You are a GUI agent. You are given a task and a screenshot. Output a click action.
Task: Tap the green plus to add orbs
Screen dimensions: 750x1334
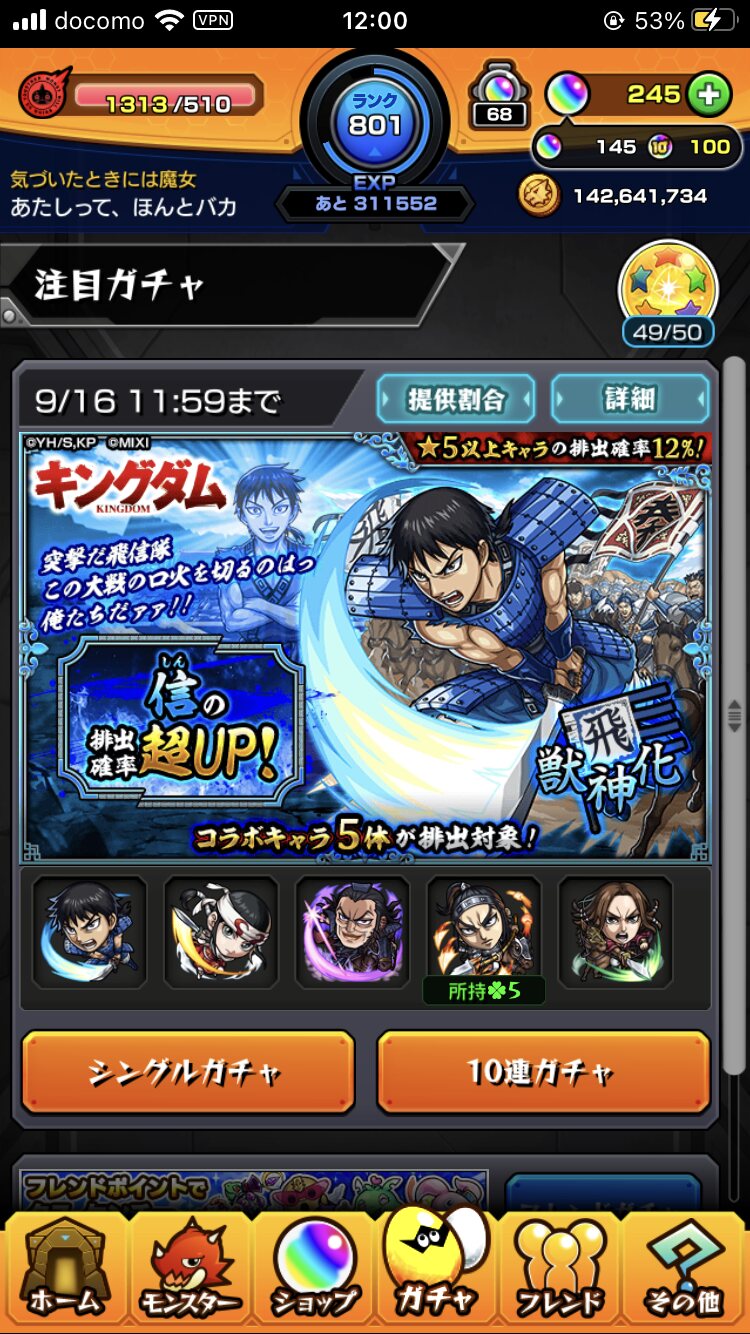708,94
